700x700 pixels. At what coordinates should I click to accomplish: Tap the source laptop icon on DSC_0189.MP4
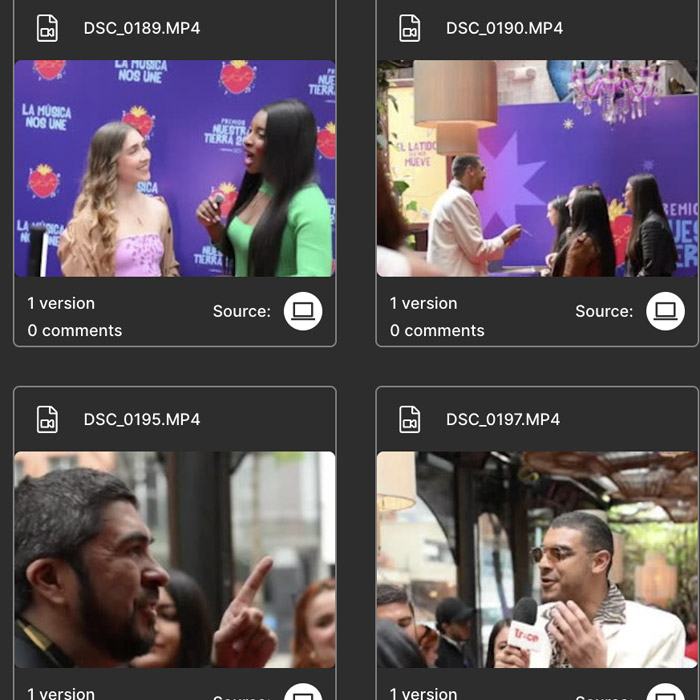click(x=303, y=311)
